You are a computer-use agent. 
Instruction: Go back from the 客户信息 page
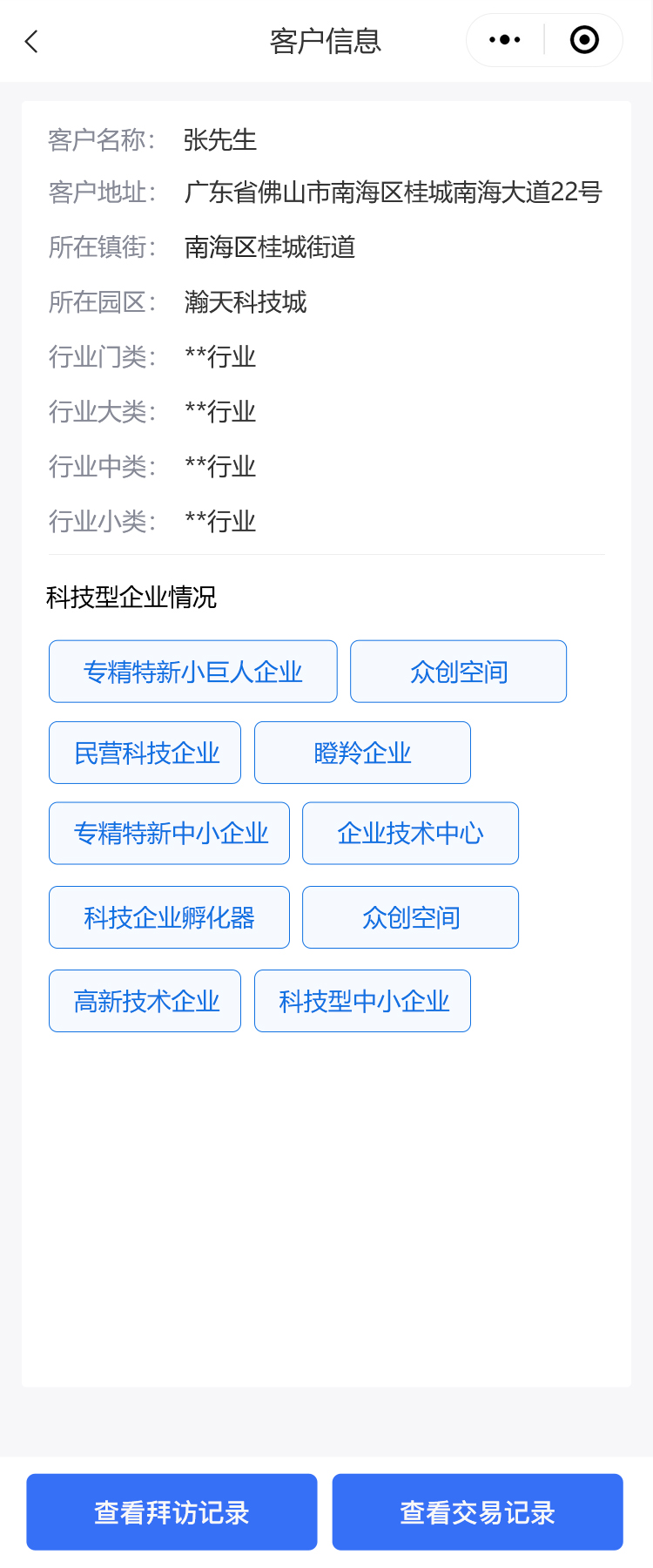point(32,41)
